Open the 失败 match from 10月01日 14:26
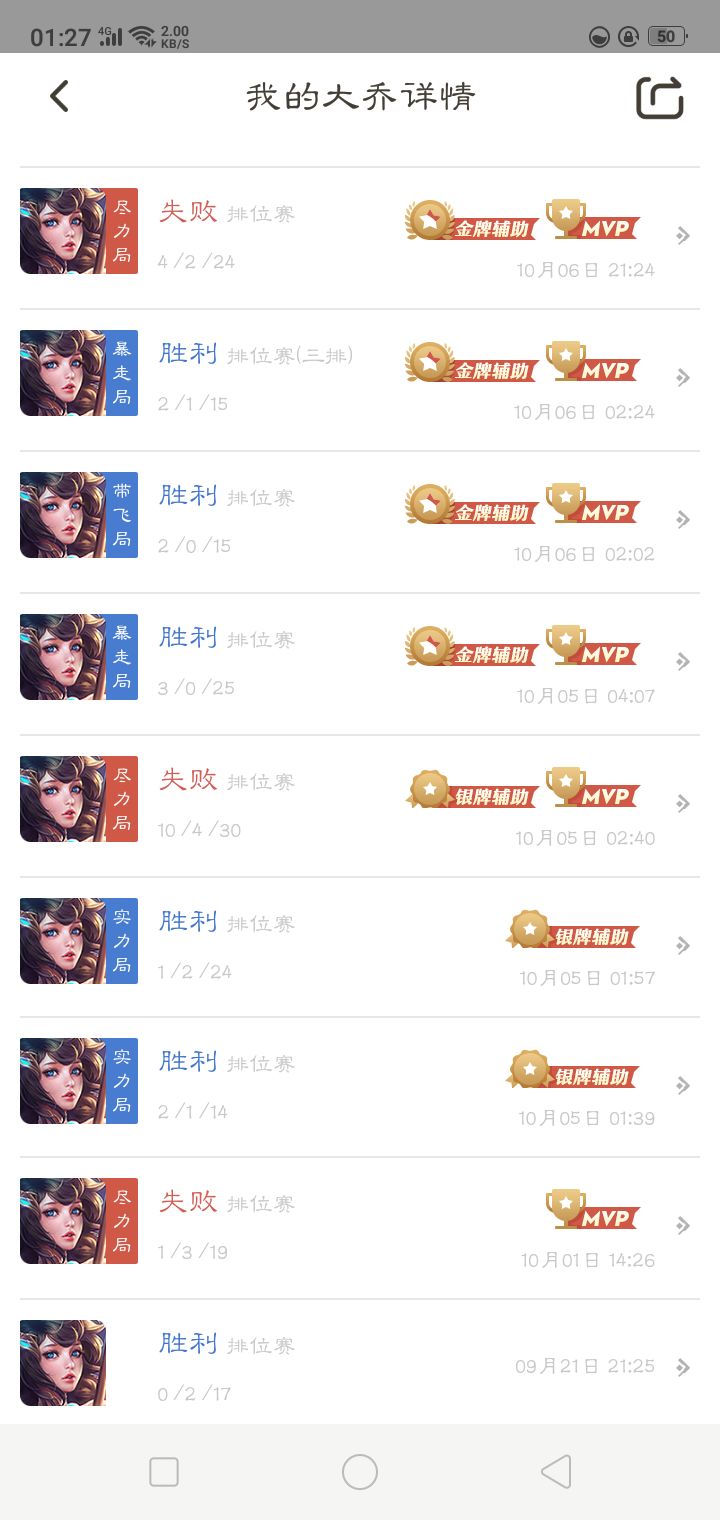Image resolution: width=720 pixels, height=1520 pixels. point(360,1227)
